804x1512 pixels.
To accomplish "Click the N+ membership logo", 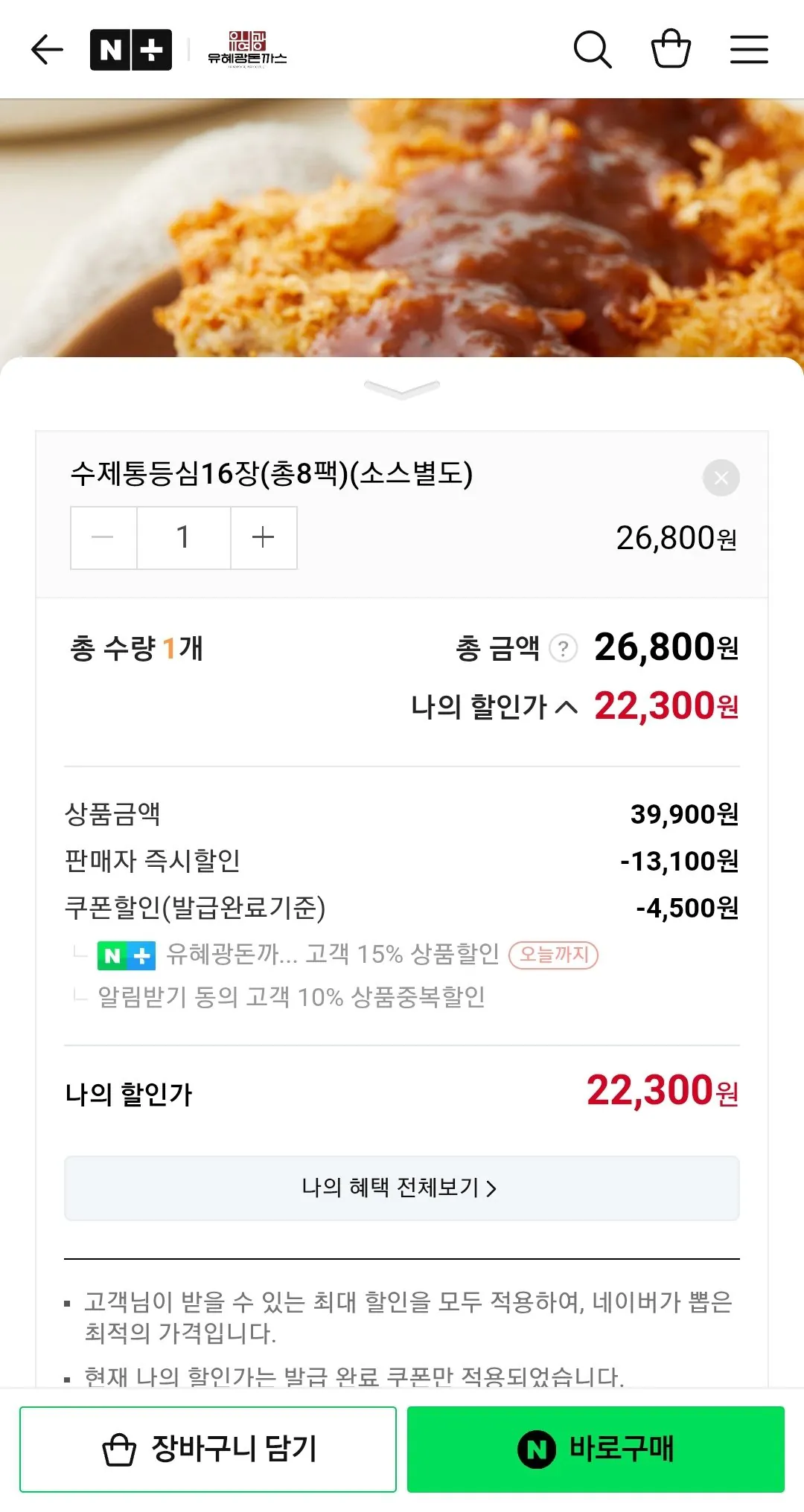I will [131, 49].
